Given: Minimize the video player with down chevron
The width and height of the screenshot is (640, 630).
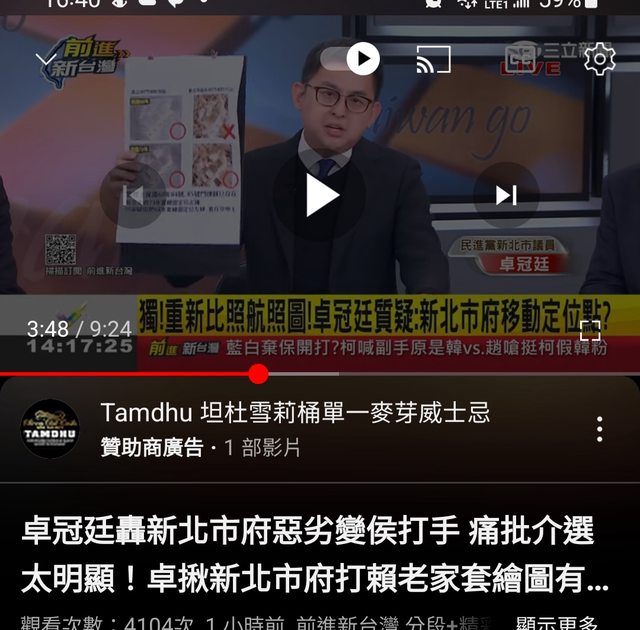Looking at the screenshot, I should 46,59.
